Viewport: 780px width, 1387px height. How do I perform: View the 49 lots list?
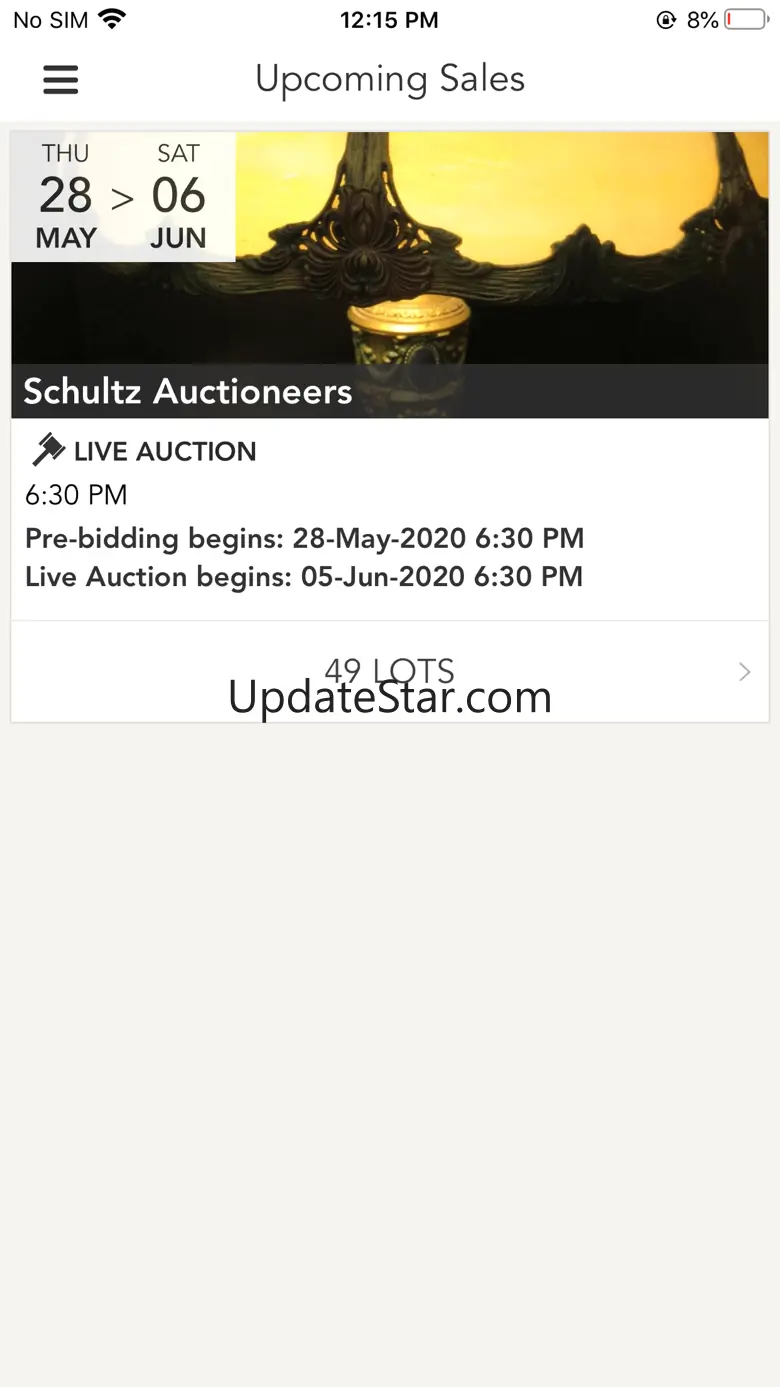(389, 671)
